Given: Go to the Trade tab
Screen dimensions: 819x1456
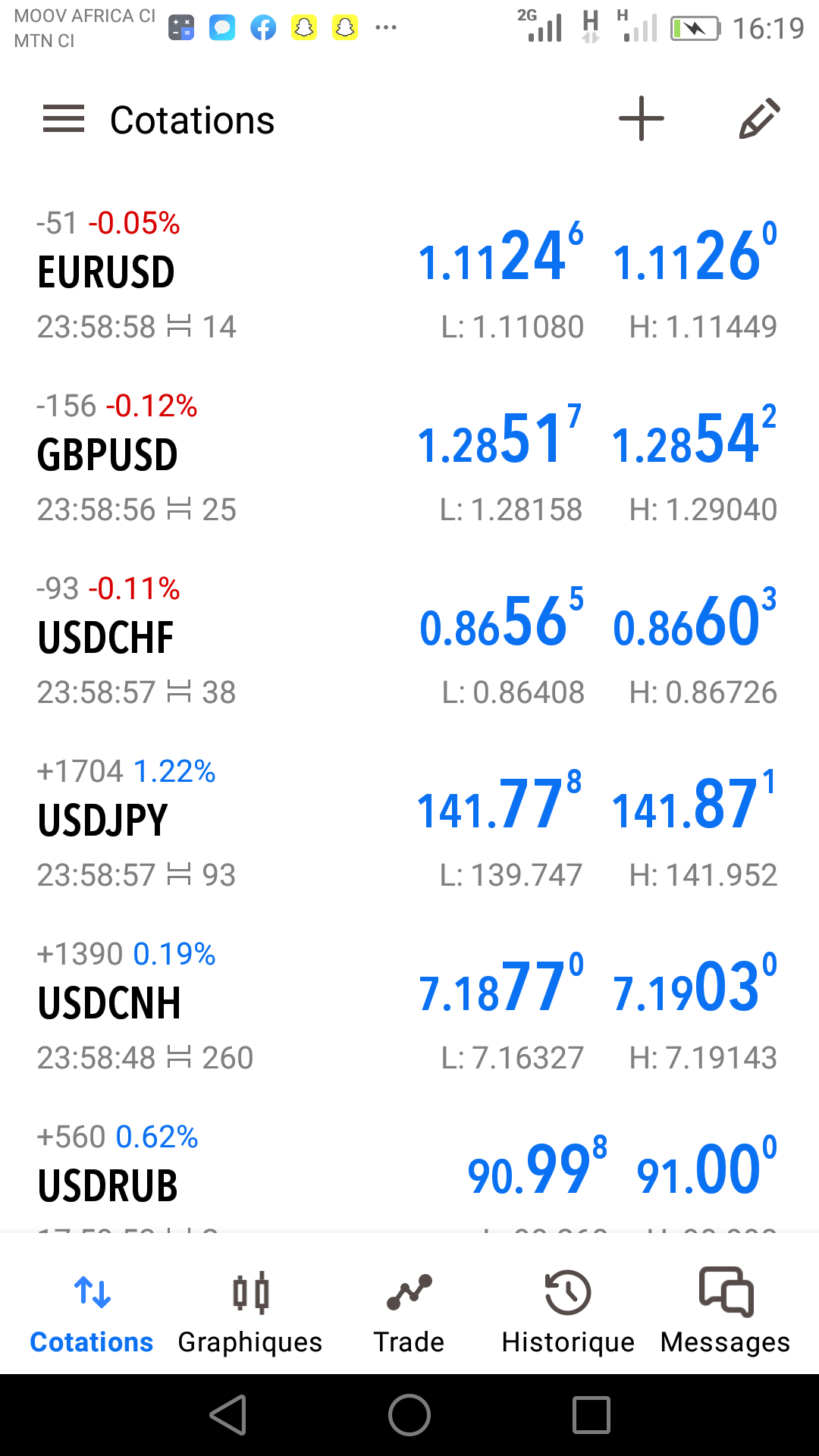Looking at the screenshot, I should (x=409, y=1312).
